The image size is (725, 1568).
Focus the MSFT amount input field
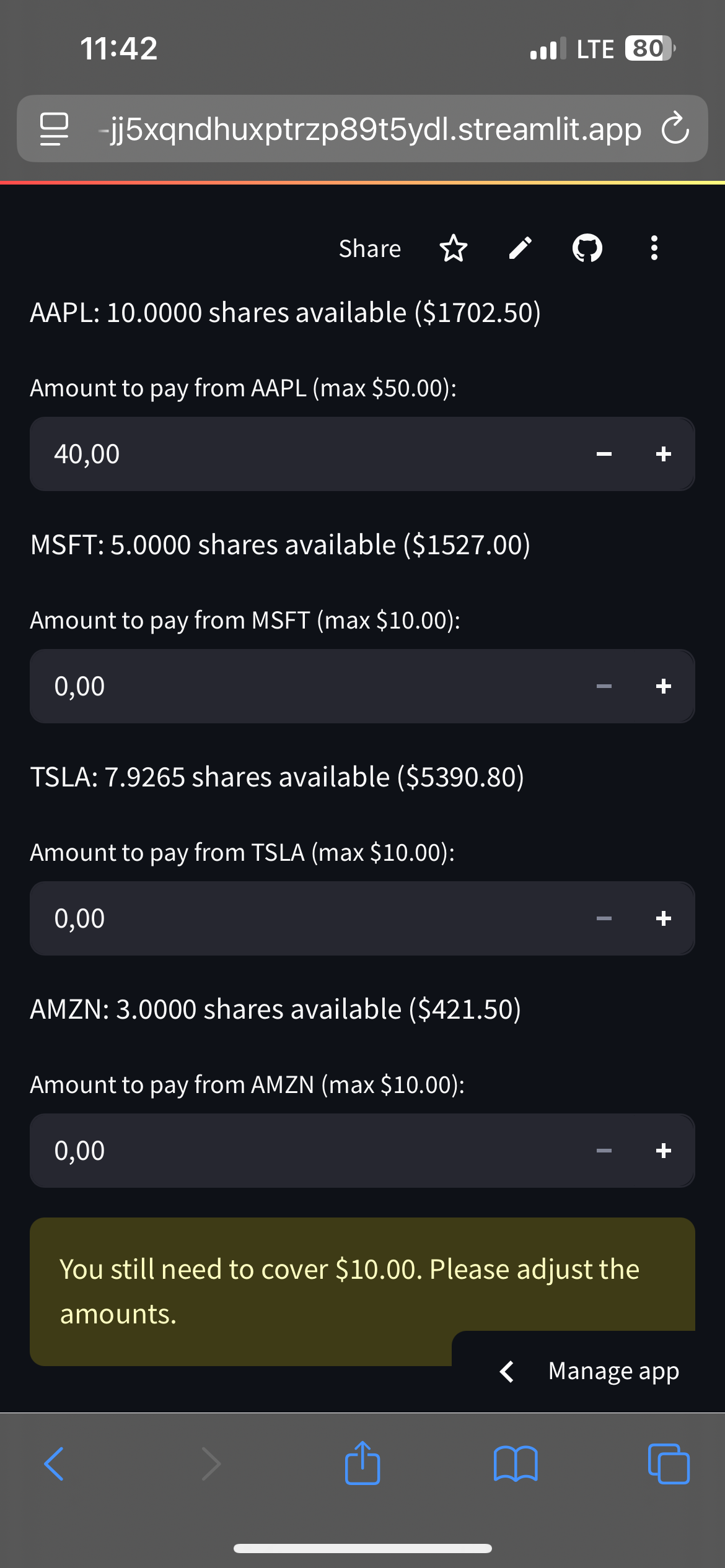pos(297,686)
